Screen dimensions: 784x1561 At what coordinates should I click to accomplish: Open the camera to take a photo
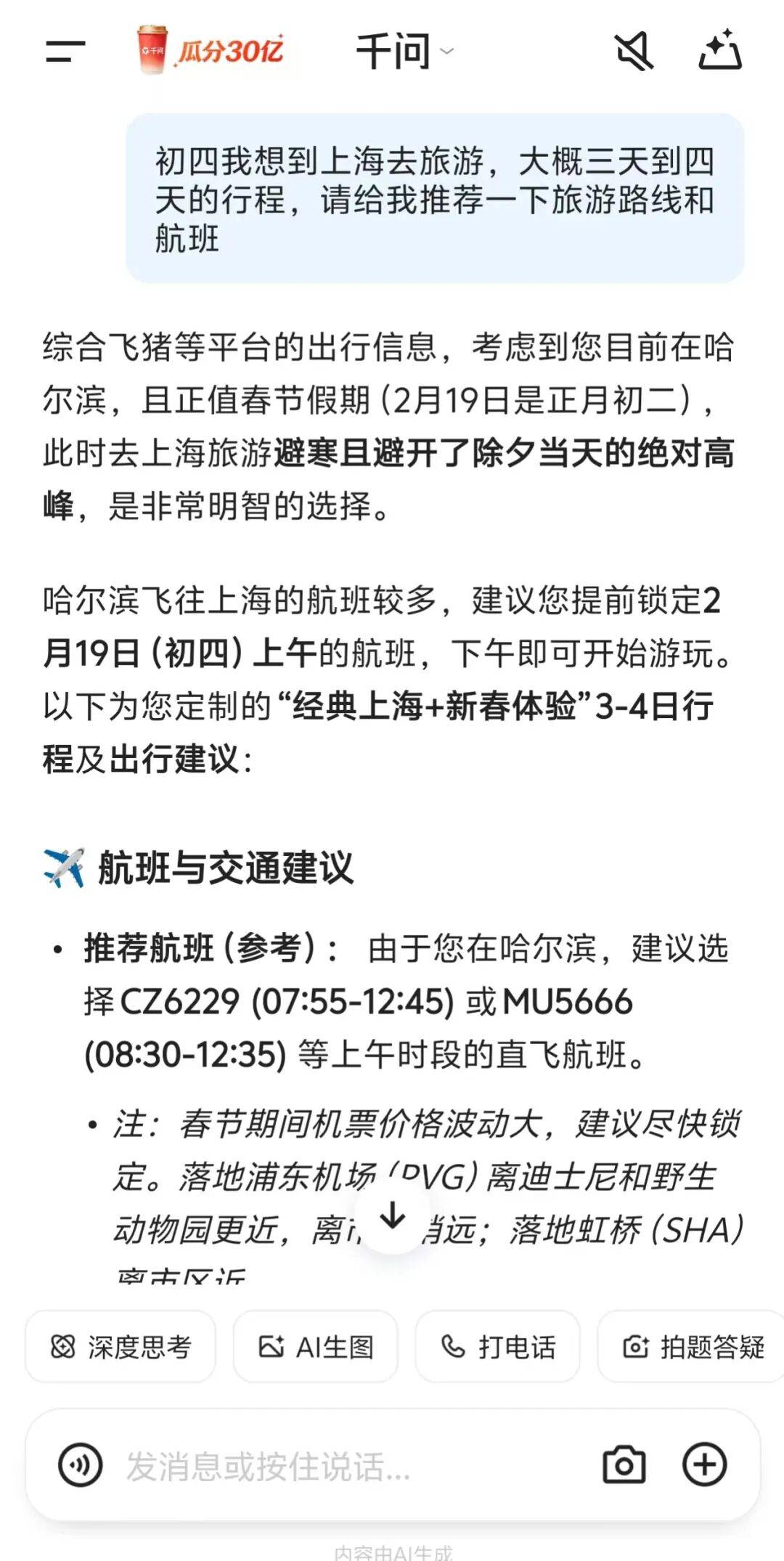click(624, 1465)
